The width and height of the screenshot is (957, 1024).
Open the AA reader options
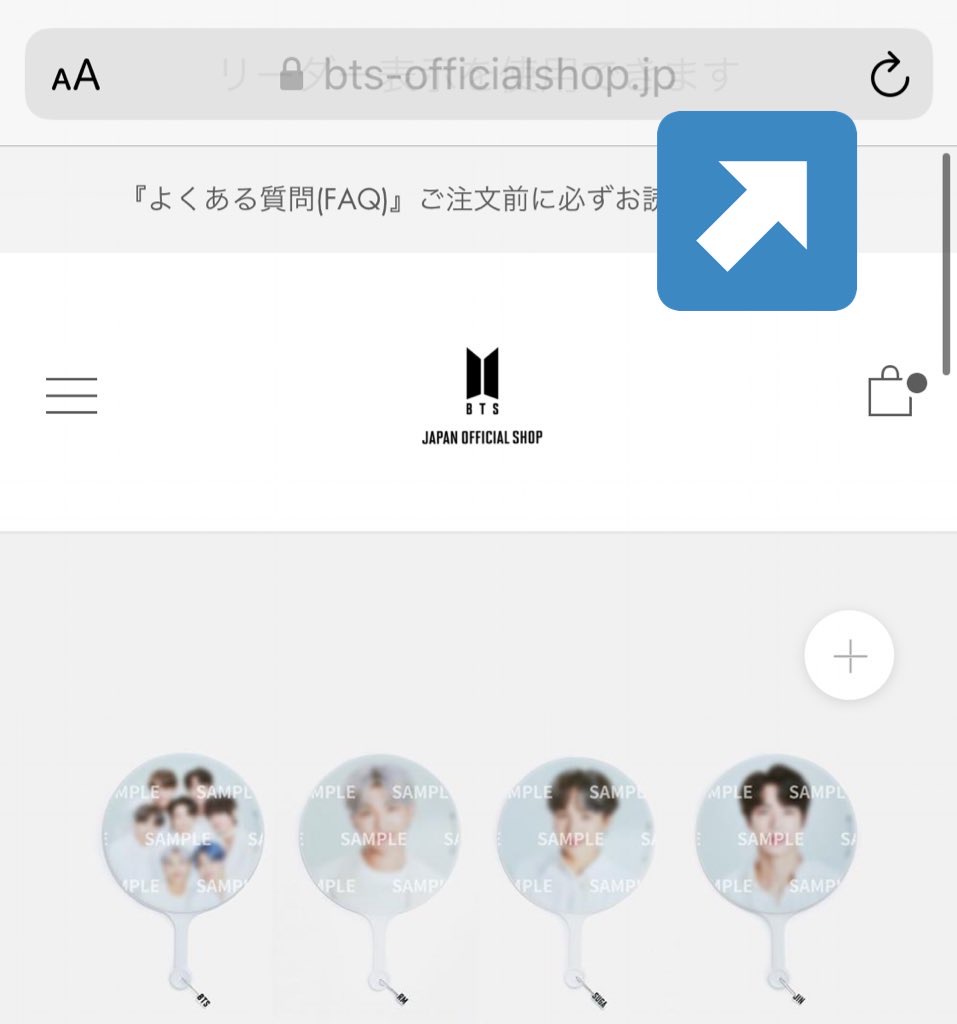click(76, 75)
